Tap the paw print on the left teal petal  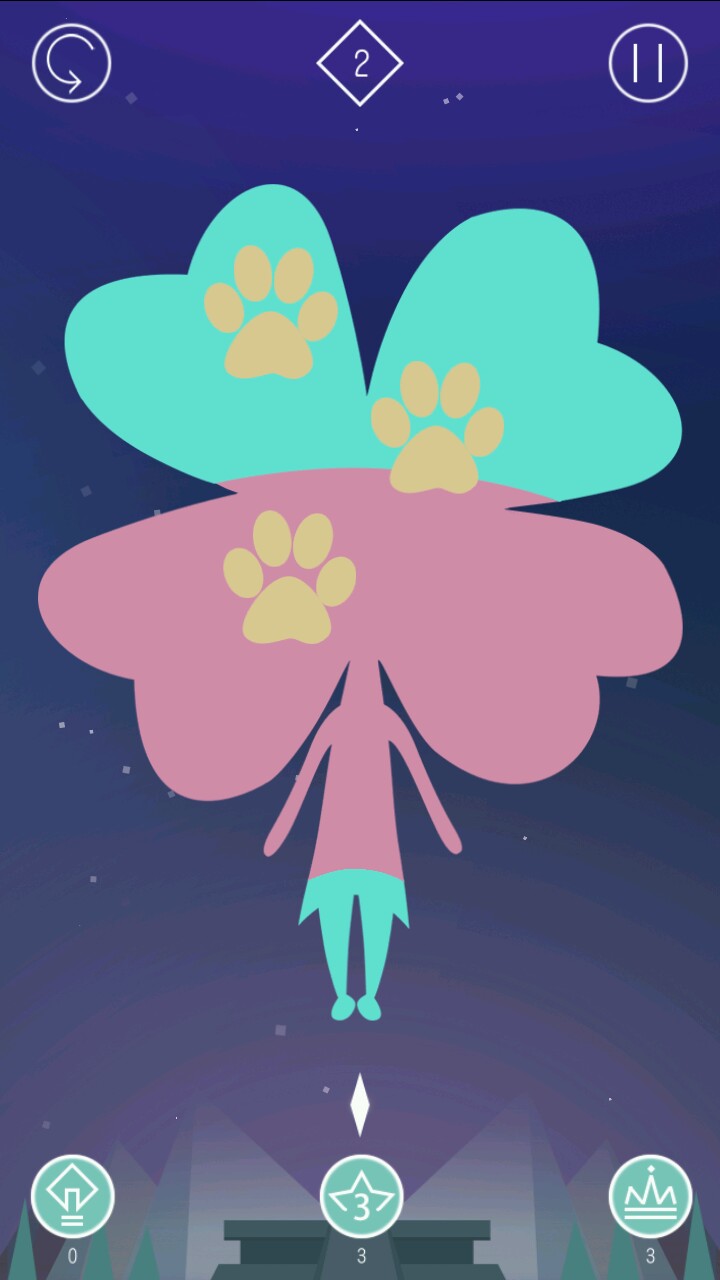[x=270, y=315]
